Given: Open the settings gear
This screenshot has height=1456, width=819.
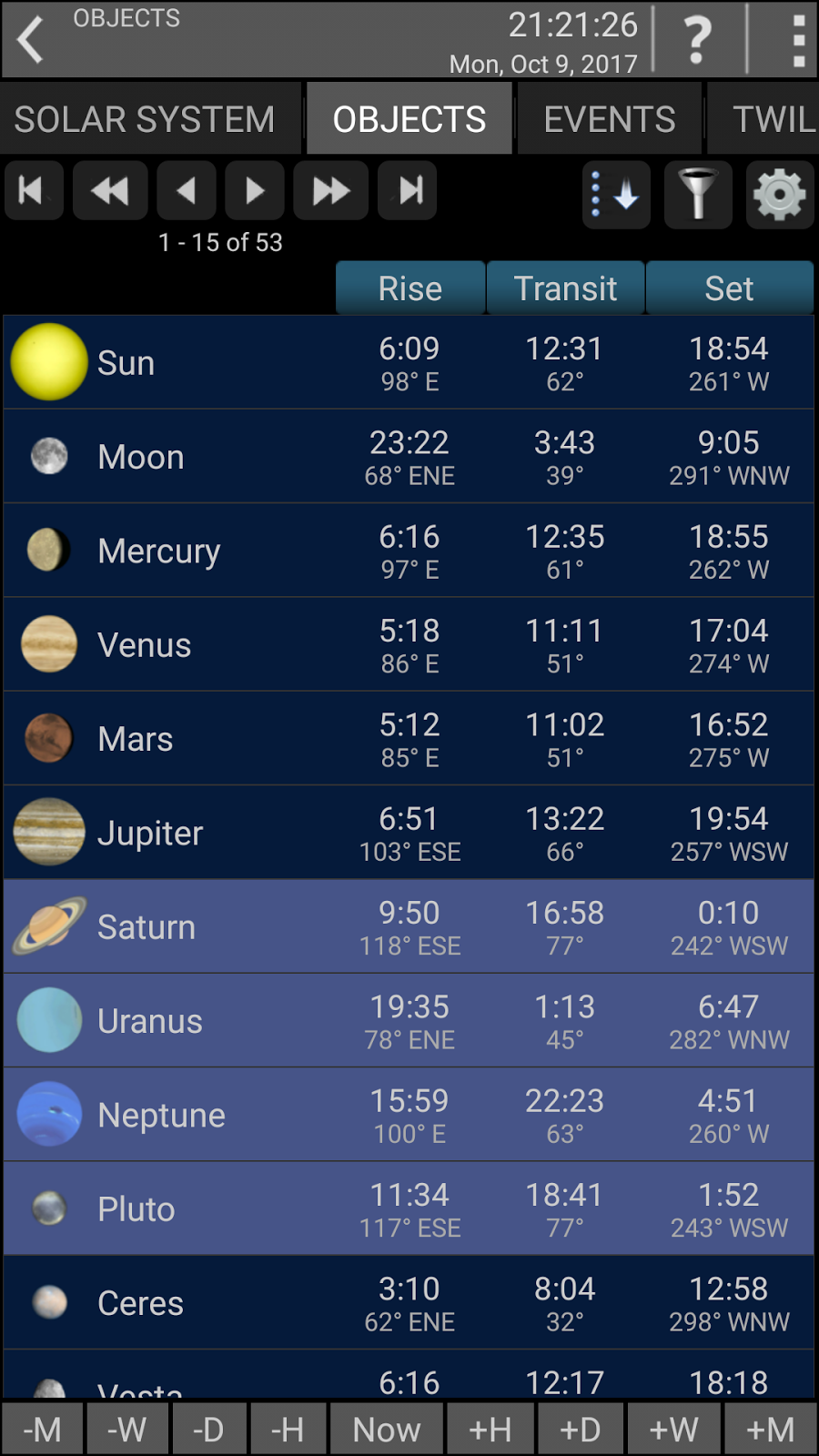Looking at the screenshot, I should coord(779,194).
